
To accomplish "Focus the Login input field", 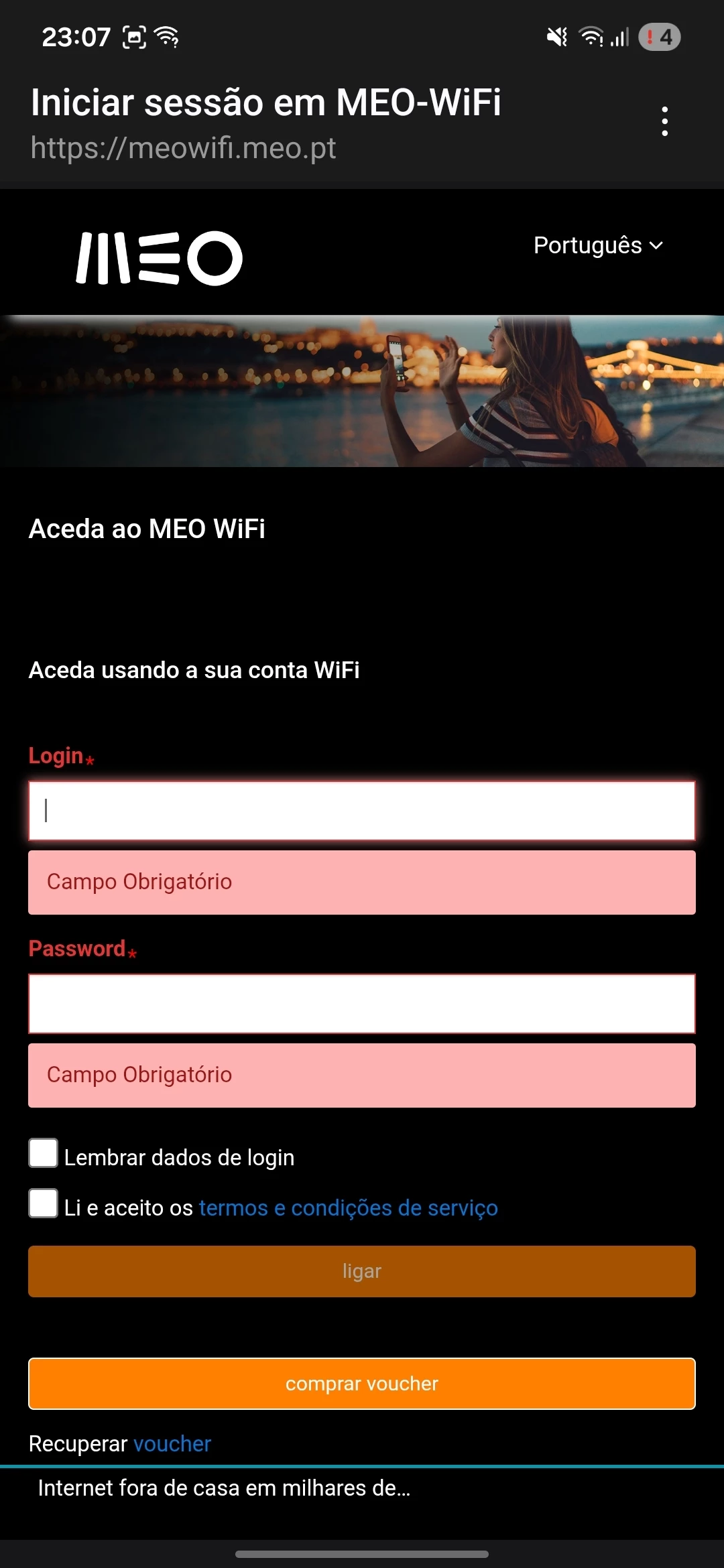I will [362, 811].
